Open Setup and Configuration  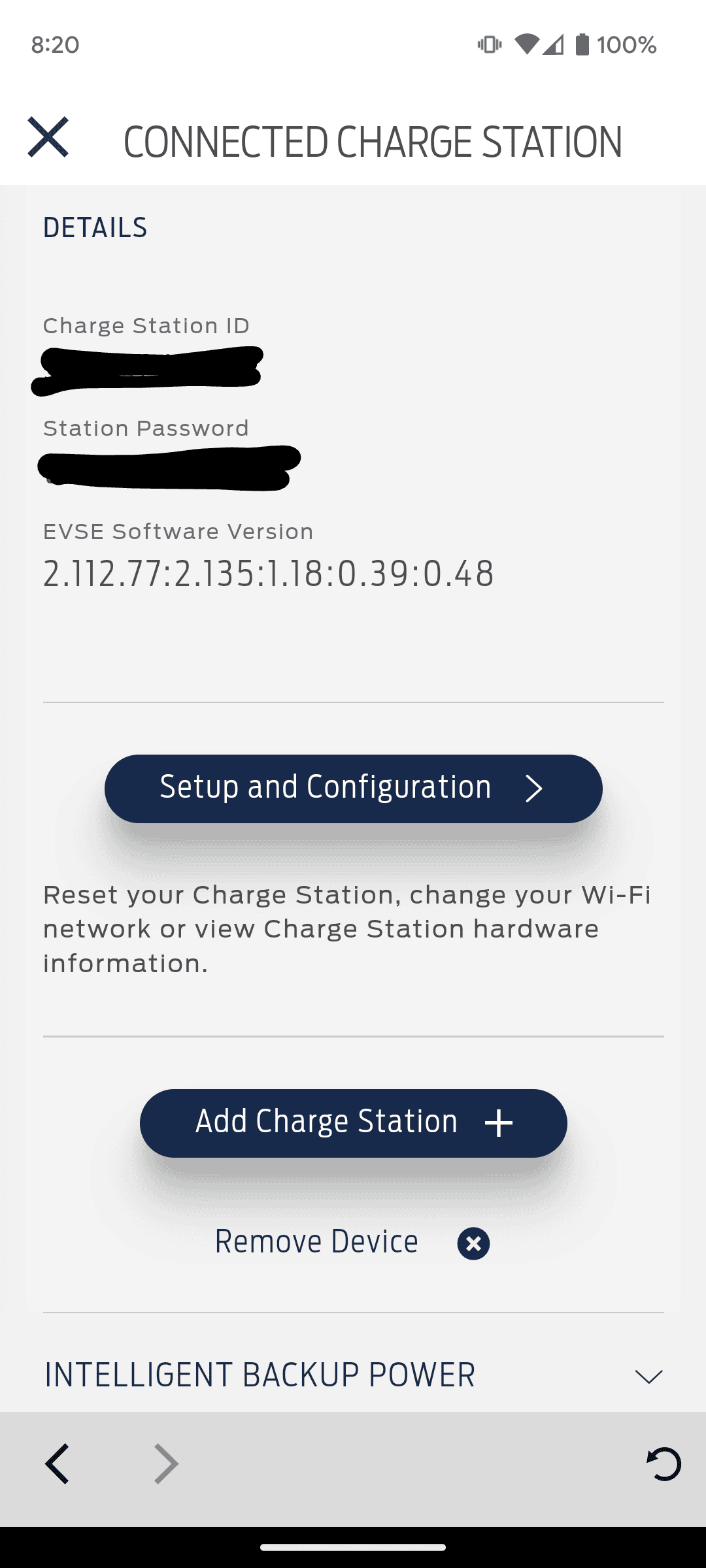(x=353, y=789)
